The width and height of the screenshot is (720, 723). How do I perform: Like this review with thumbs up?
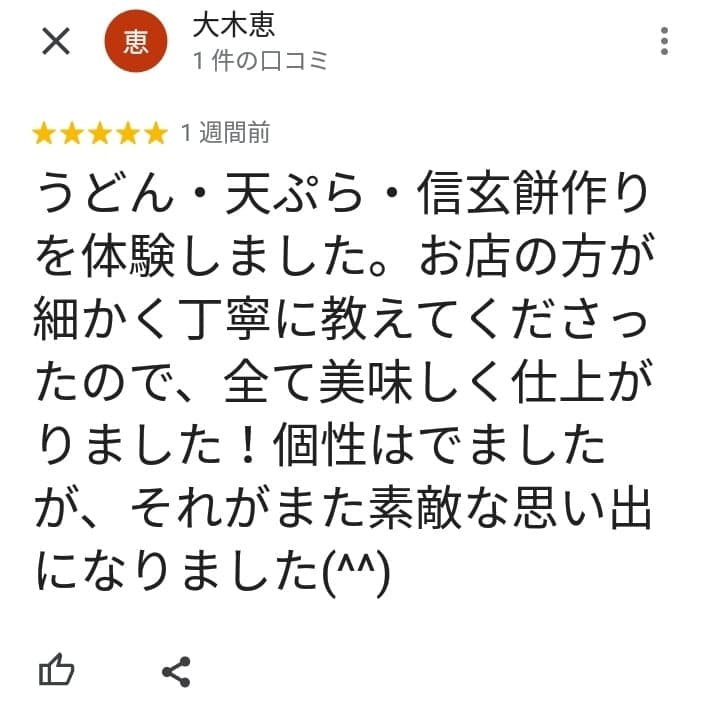(57, 670)
